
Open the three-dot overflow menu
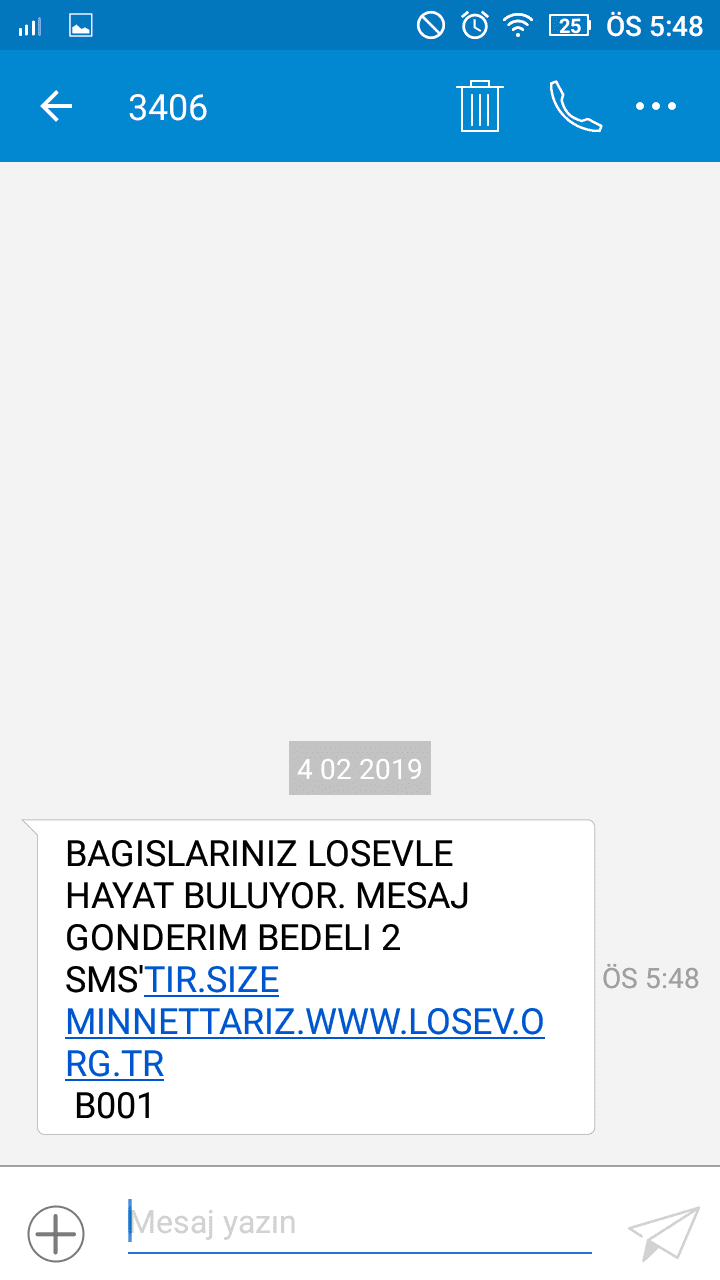coord(656,106)
